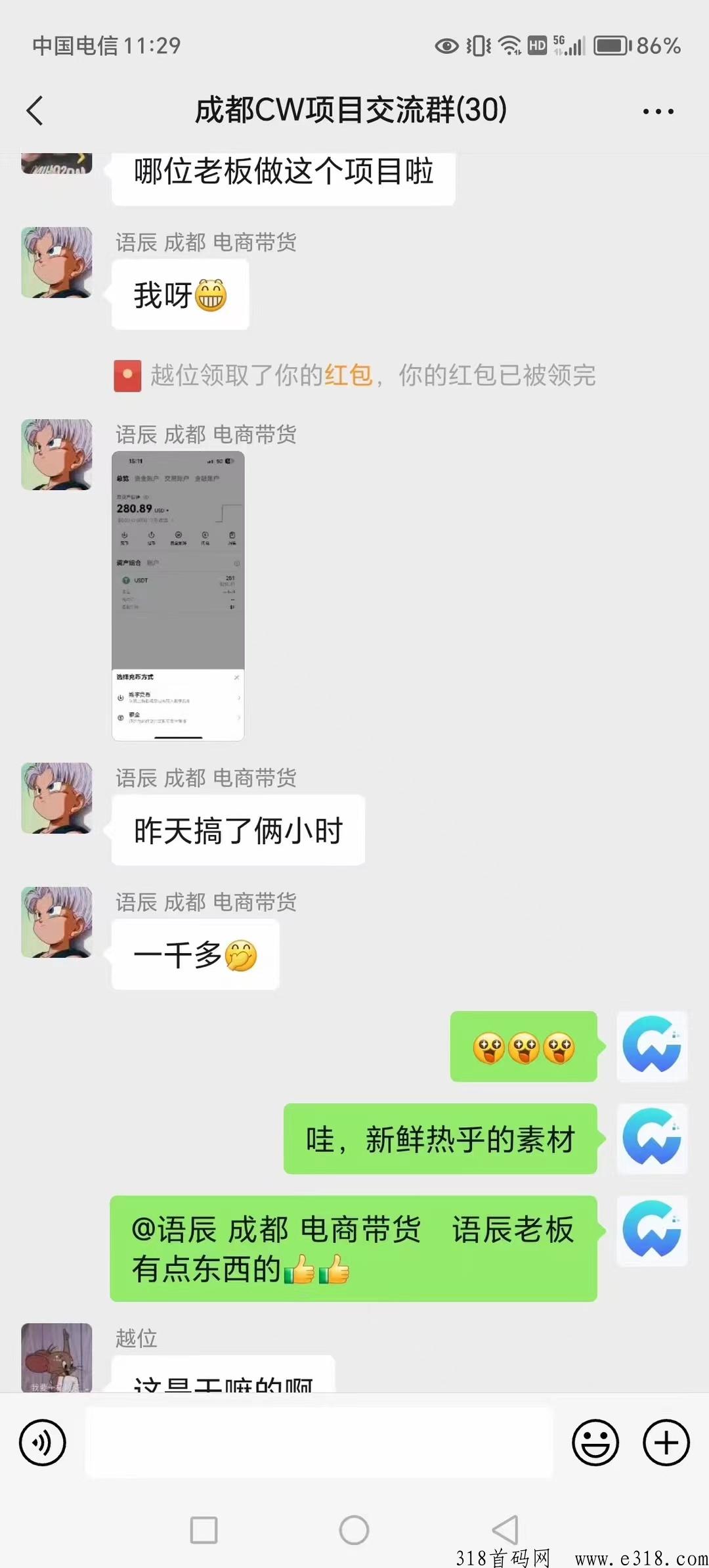Open the group chat overflow menu

(658, 111)
